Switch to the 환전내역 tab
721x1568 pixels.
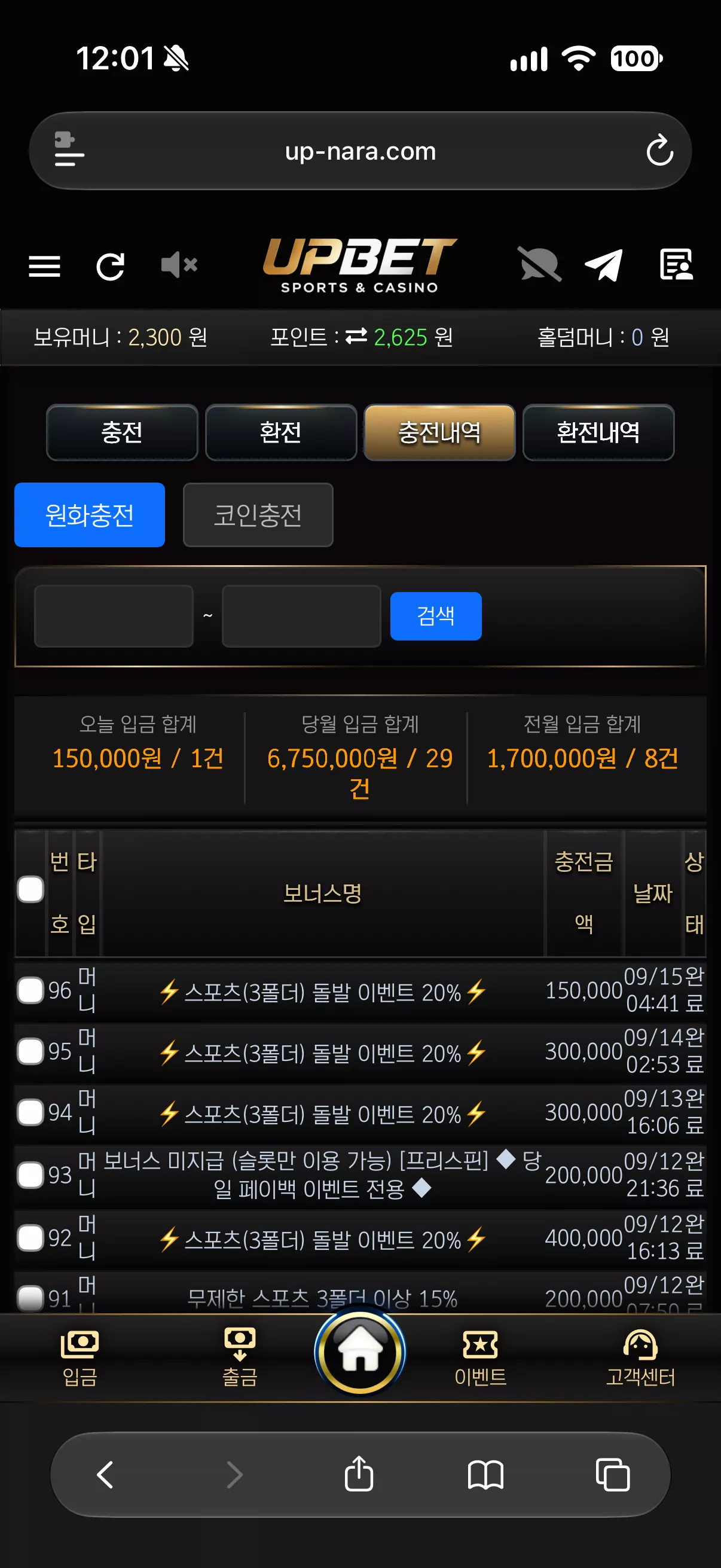point(598,432)
